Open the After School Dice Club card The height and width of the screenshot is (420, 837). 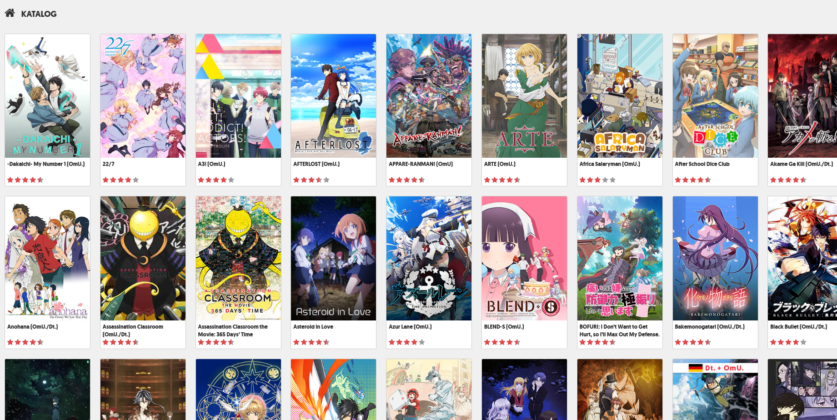click(x=715, y=96)
